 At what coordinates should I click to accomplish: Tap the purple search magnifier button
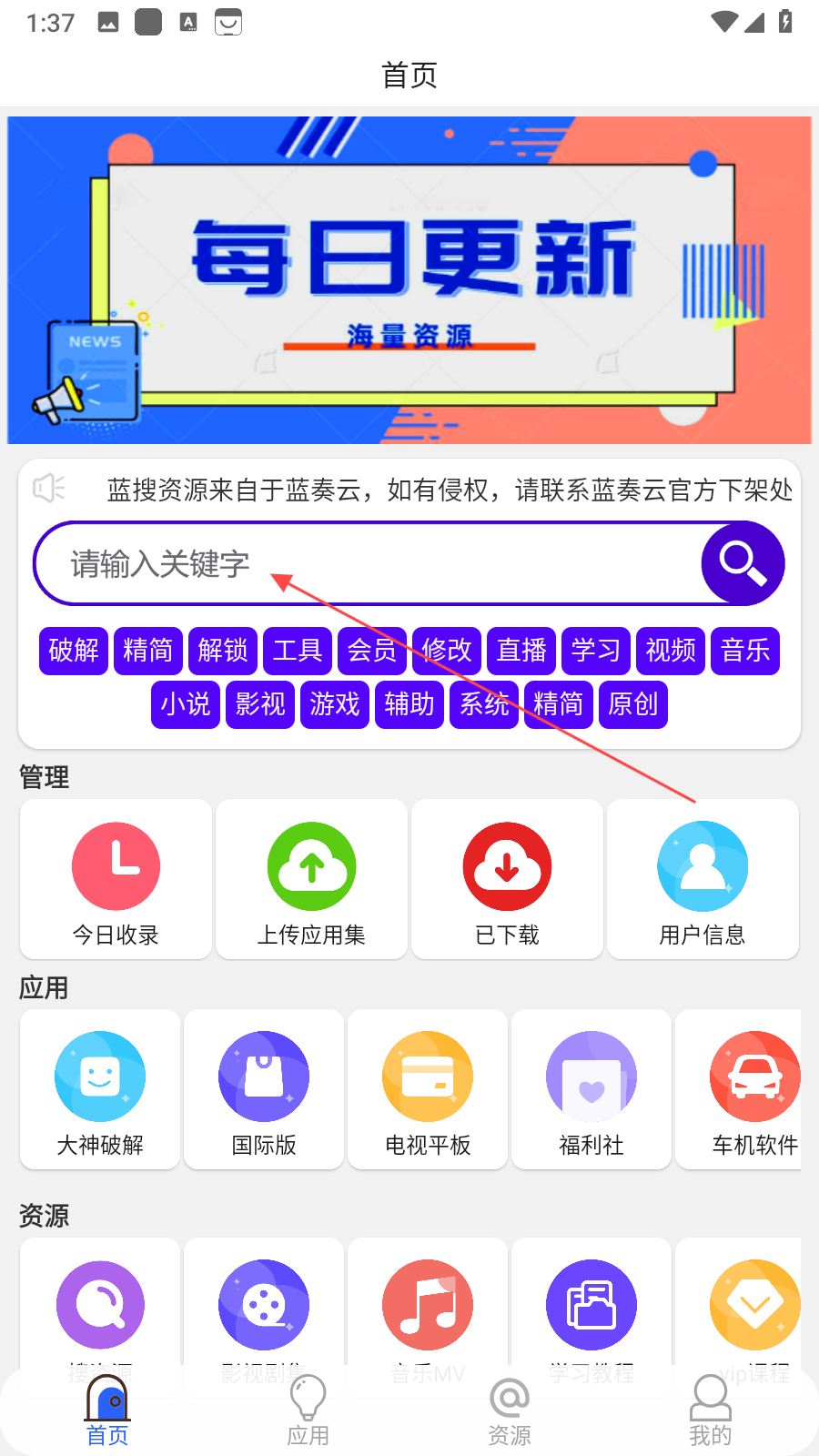pos(743,563)
